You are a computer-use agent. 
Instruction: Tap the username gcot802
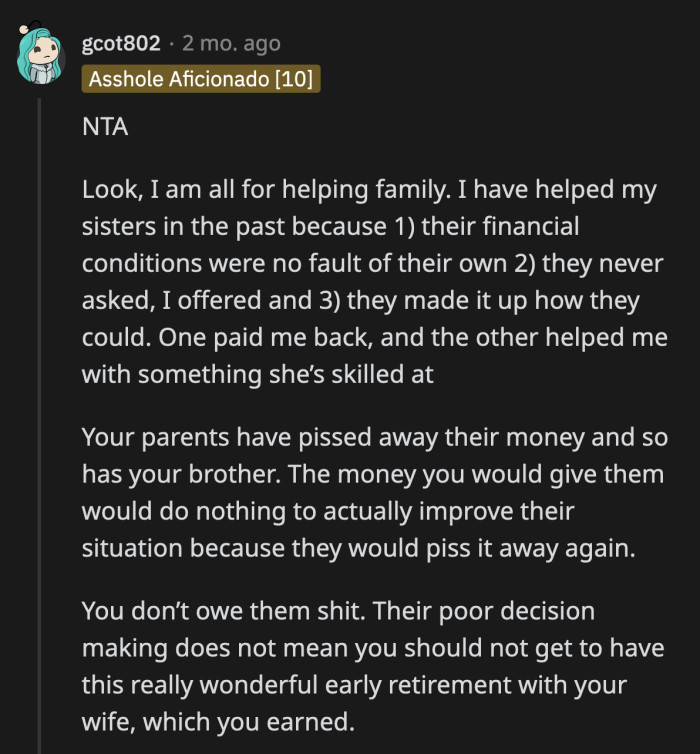click(120, 44)
